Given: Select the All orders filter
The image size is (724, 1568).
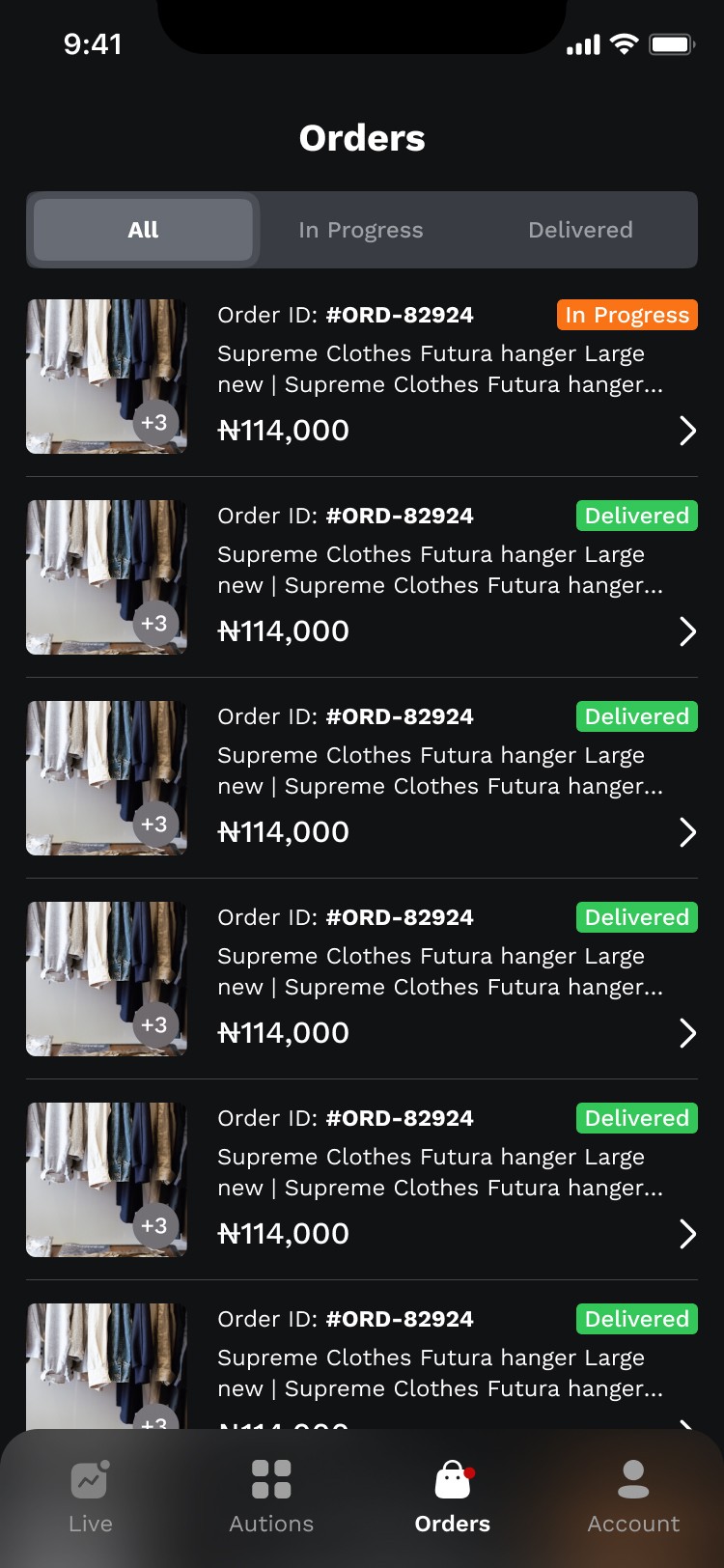Looking at the screenshot, I should coord(143,230).
